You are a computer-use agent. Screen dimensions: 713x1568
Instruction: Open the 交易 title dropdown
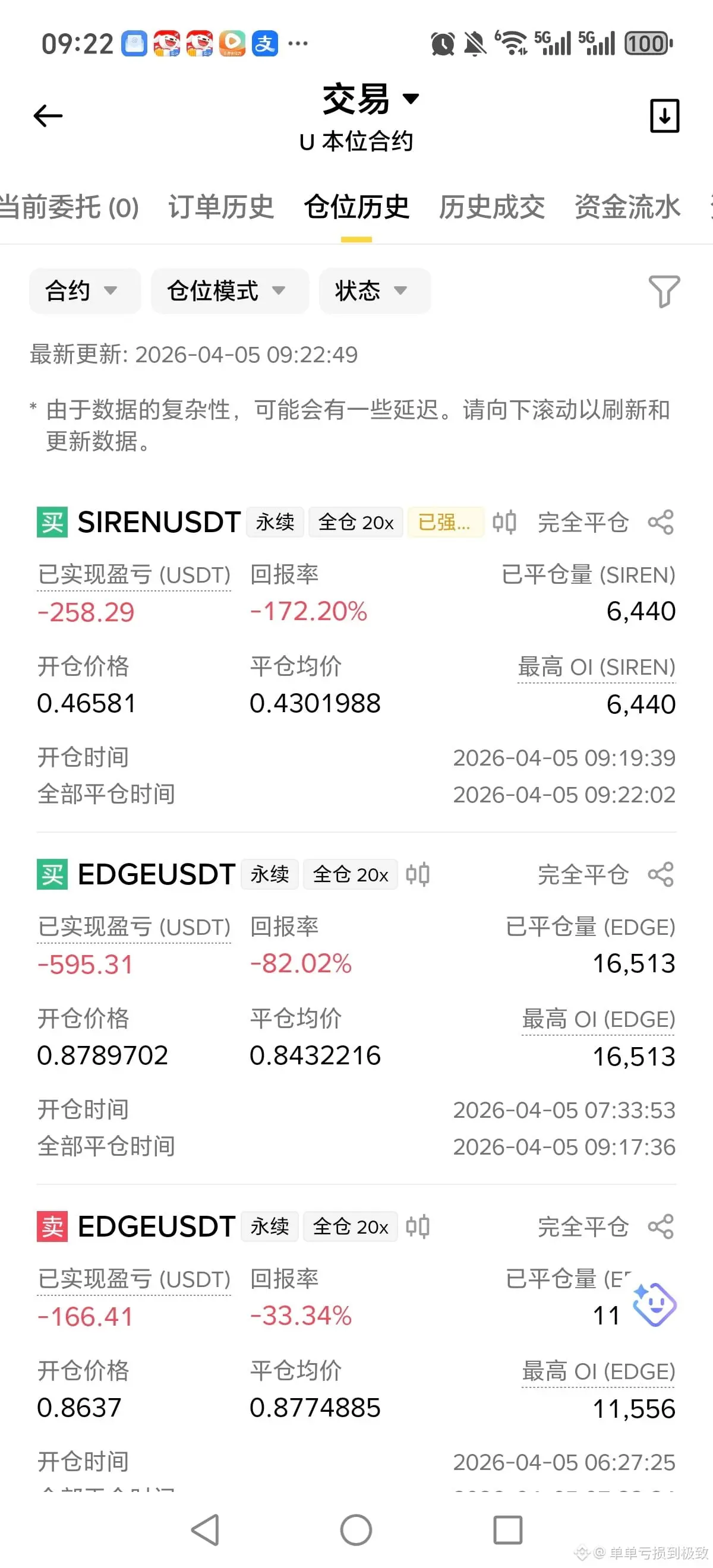tap(370, 99)
